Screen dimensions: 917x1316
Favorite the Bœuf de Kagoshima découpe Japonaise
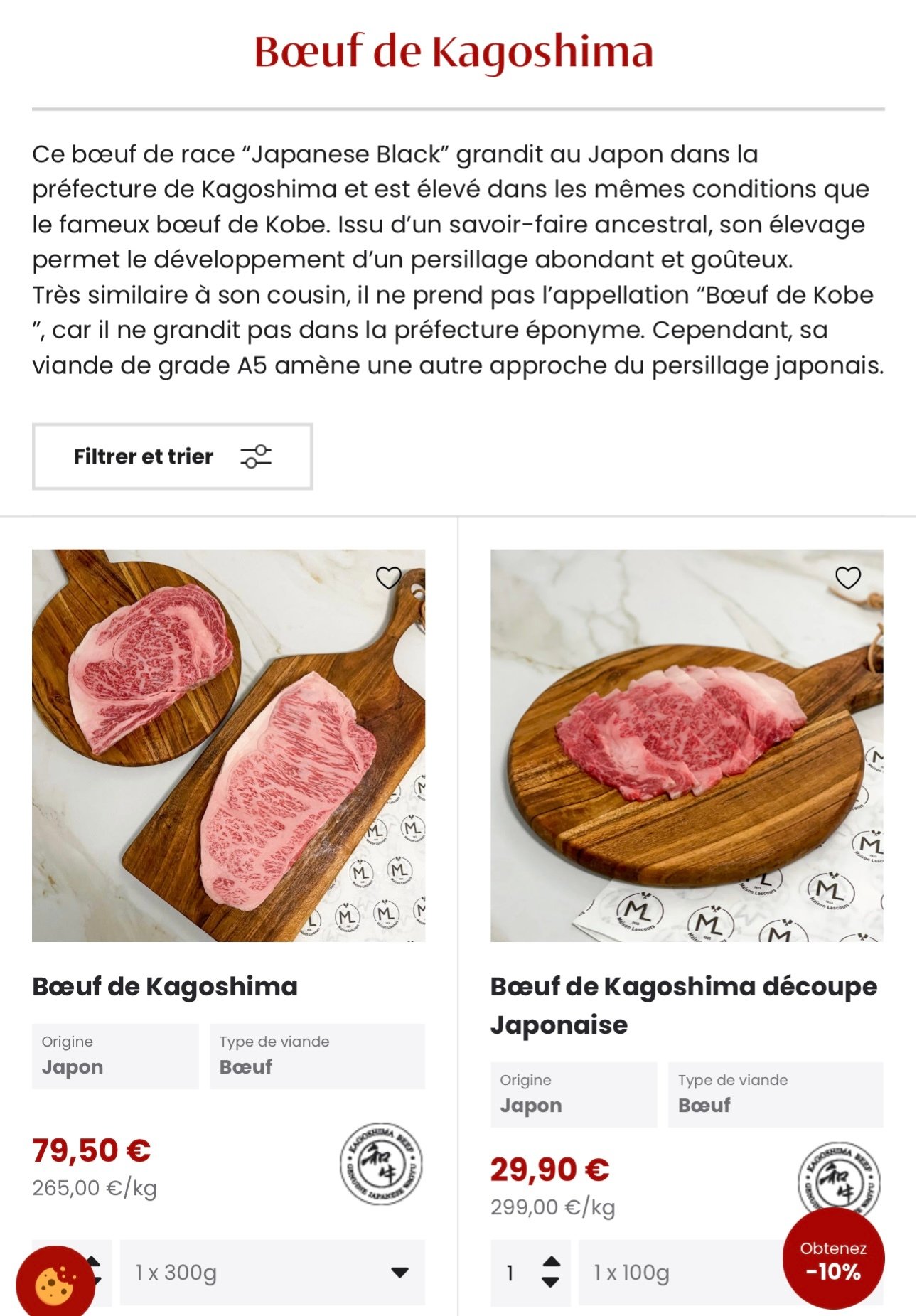tap(847, 578)
